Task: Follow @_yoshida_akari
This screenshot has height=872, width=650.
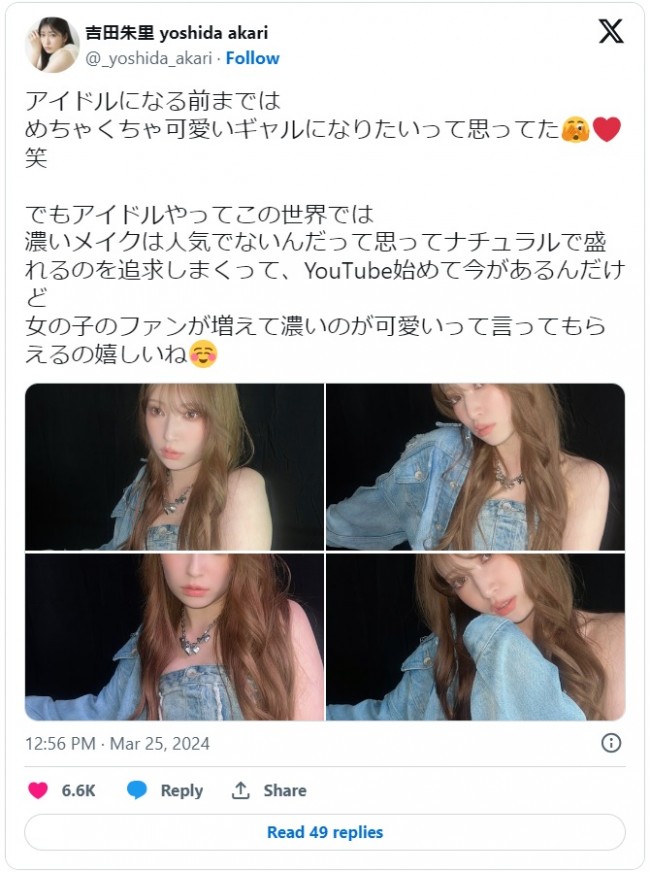Action: point(251,58)
